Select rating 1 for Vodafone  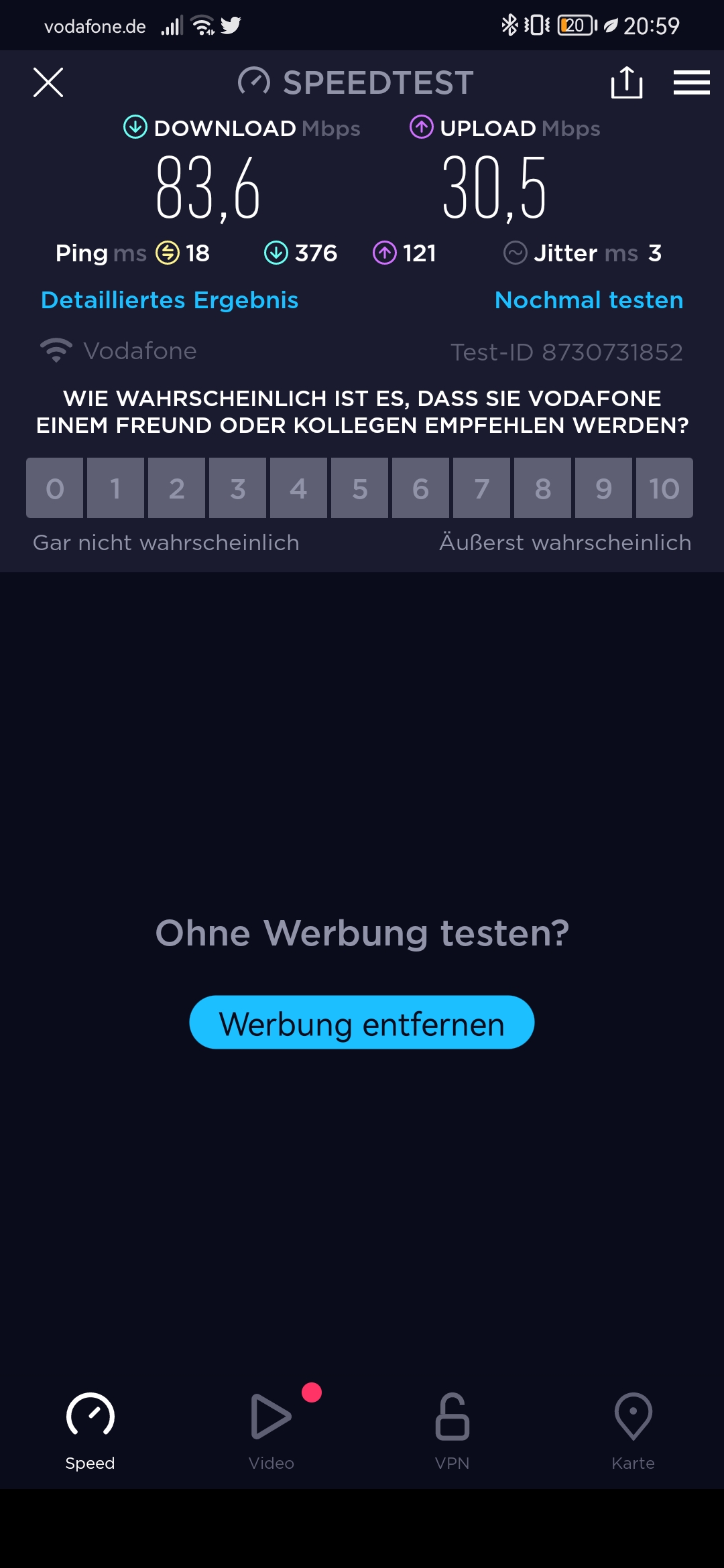point(116,488)
